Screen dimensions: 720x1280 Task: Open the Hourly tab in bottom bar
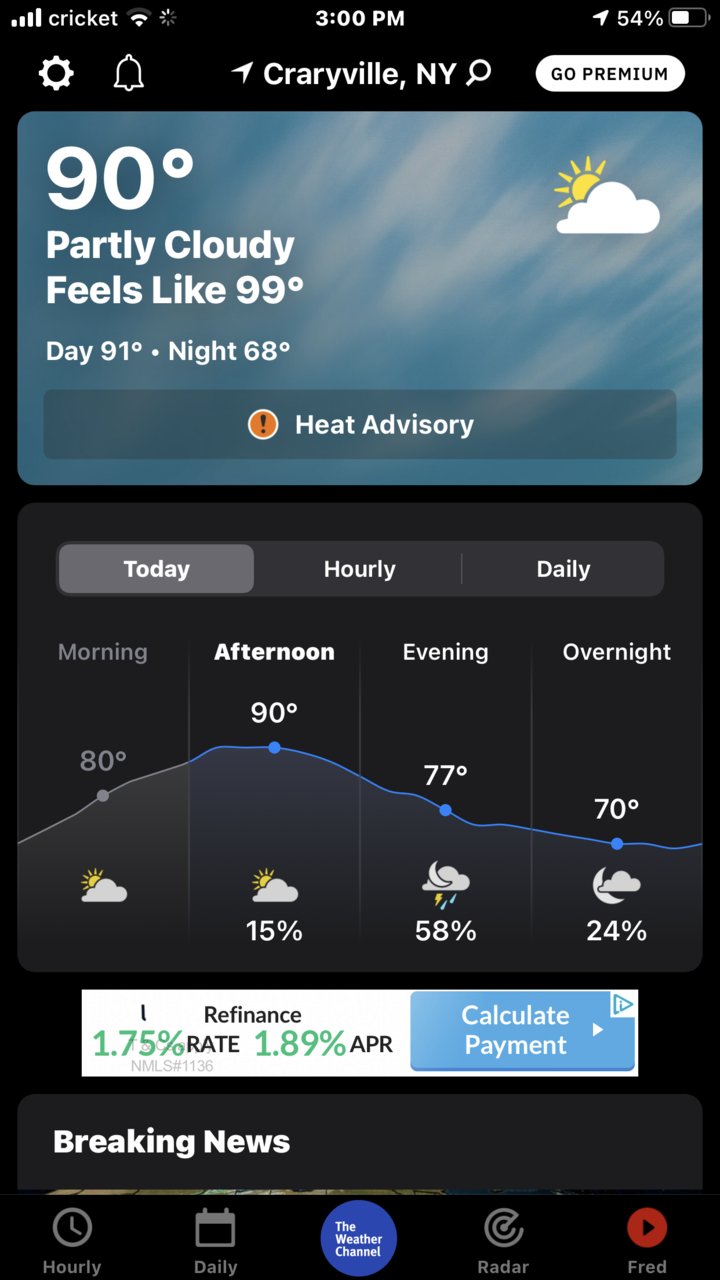click(72, 1240)
